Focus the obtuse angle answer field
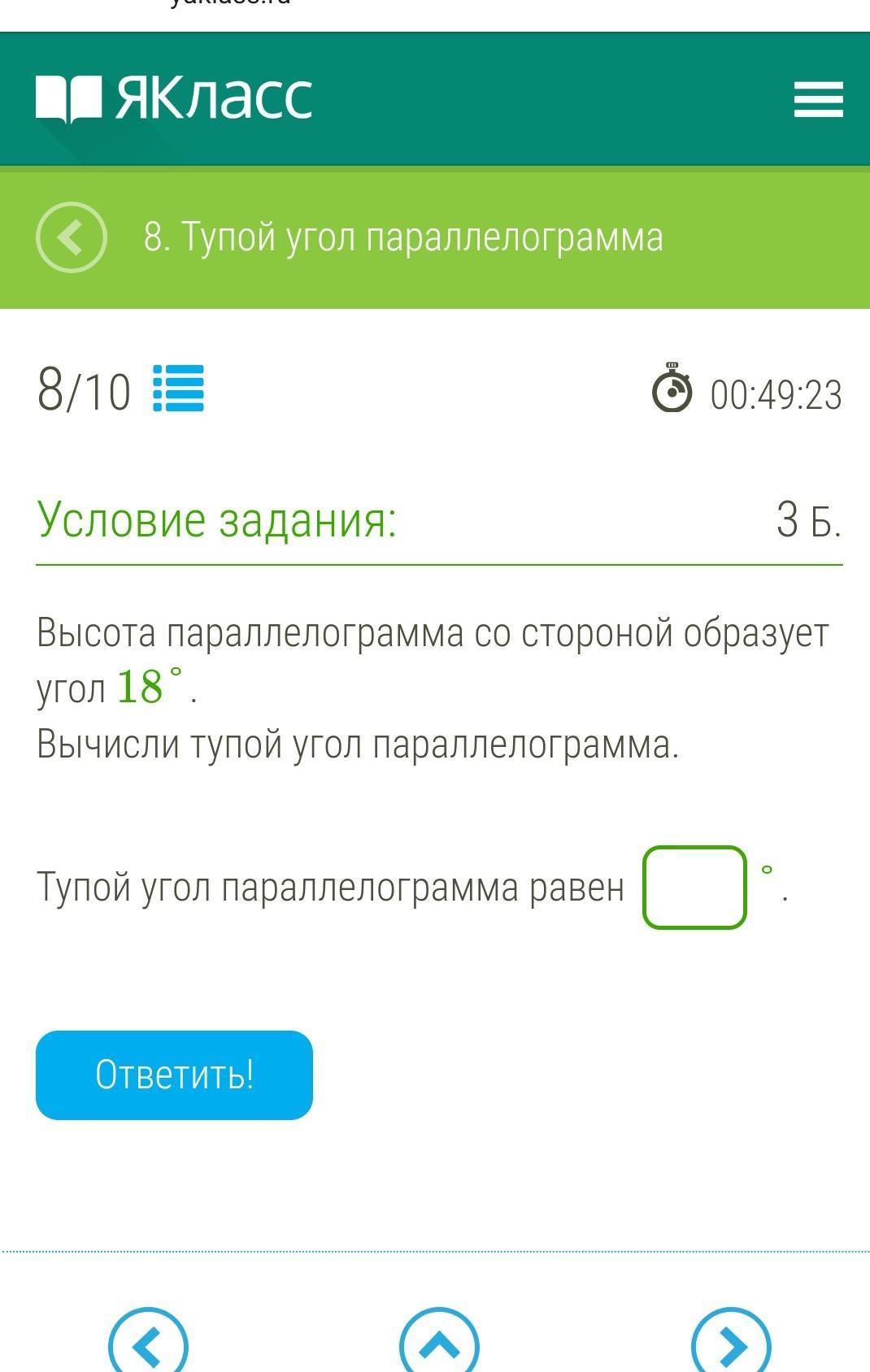 [x=694, y=888]
